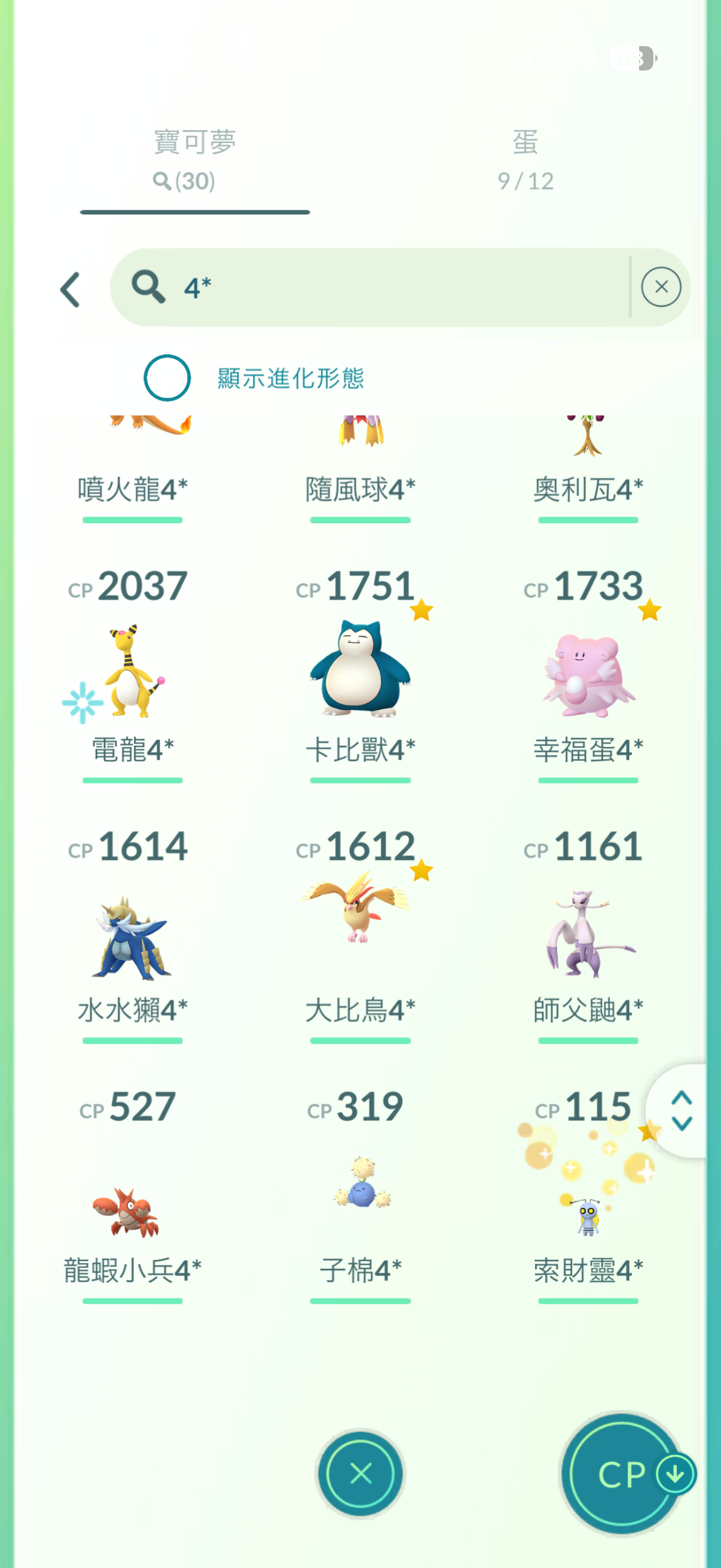Open 卡比獸4* CP 1751
This screenshot has height=1568, width=721.
point(360,670)
